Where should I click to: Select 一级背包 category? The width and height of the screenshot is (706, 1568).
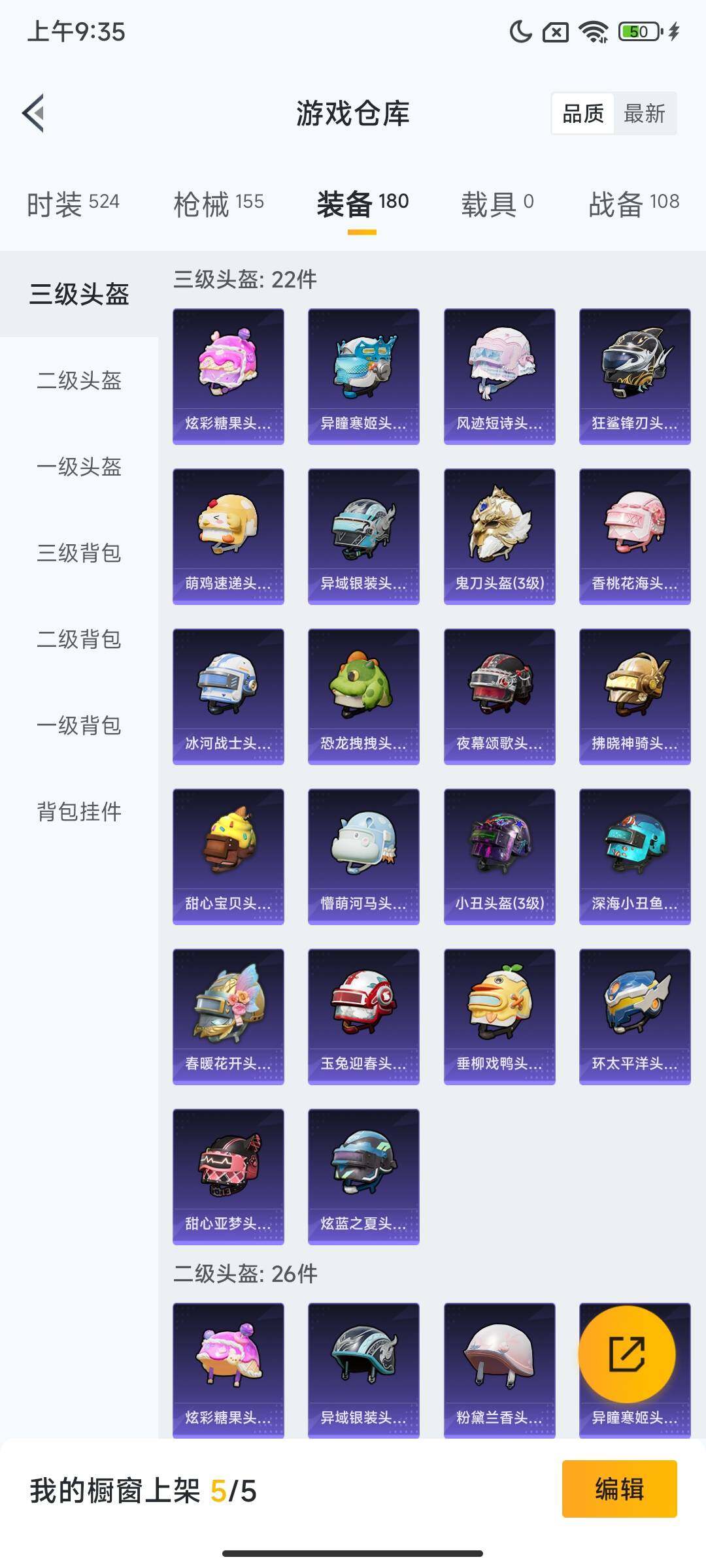click(x=79, y=725)
